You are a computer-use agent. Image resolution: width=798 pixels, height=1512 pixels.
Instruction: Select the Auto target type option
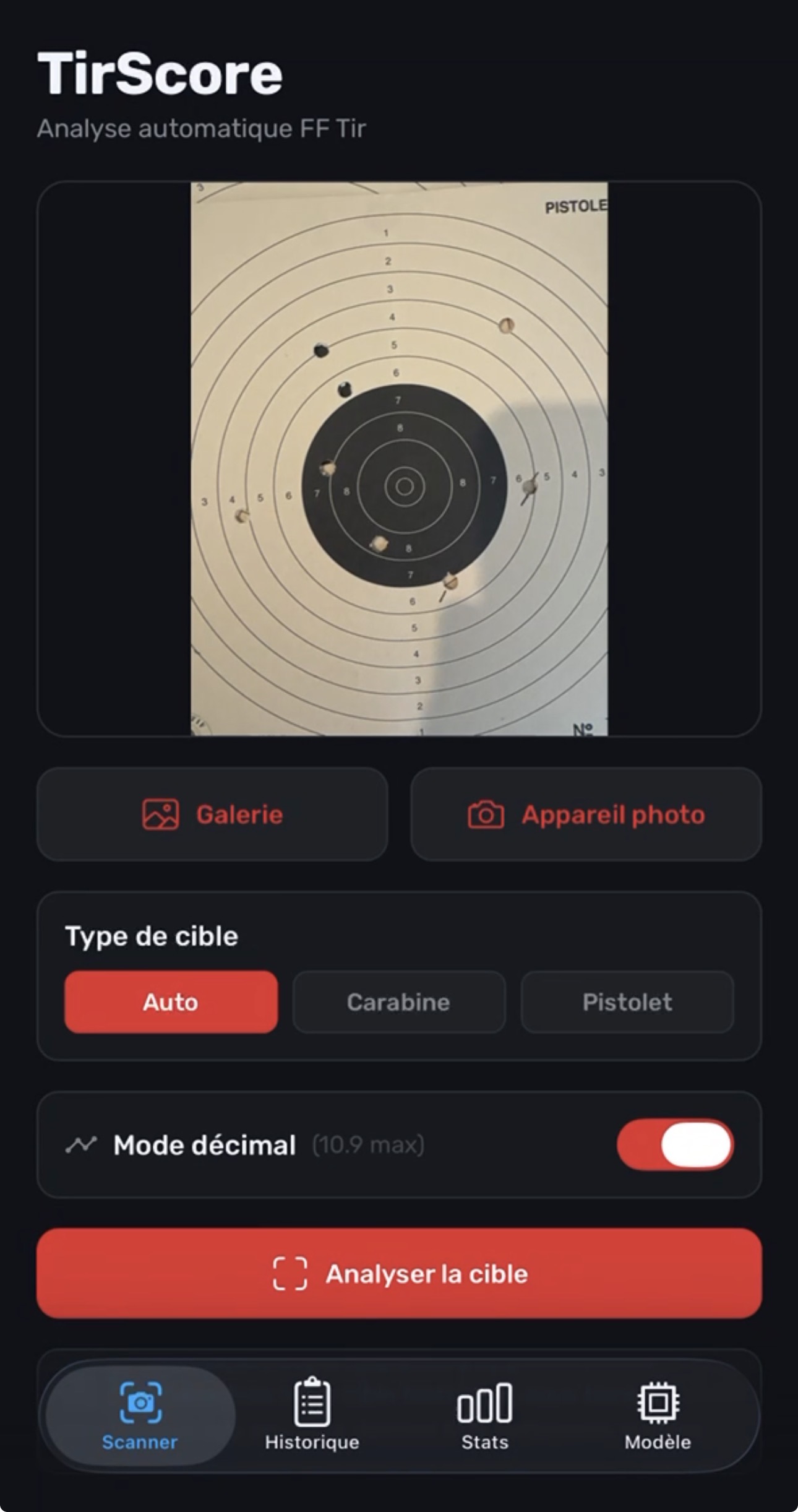coord(170,1002)
